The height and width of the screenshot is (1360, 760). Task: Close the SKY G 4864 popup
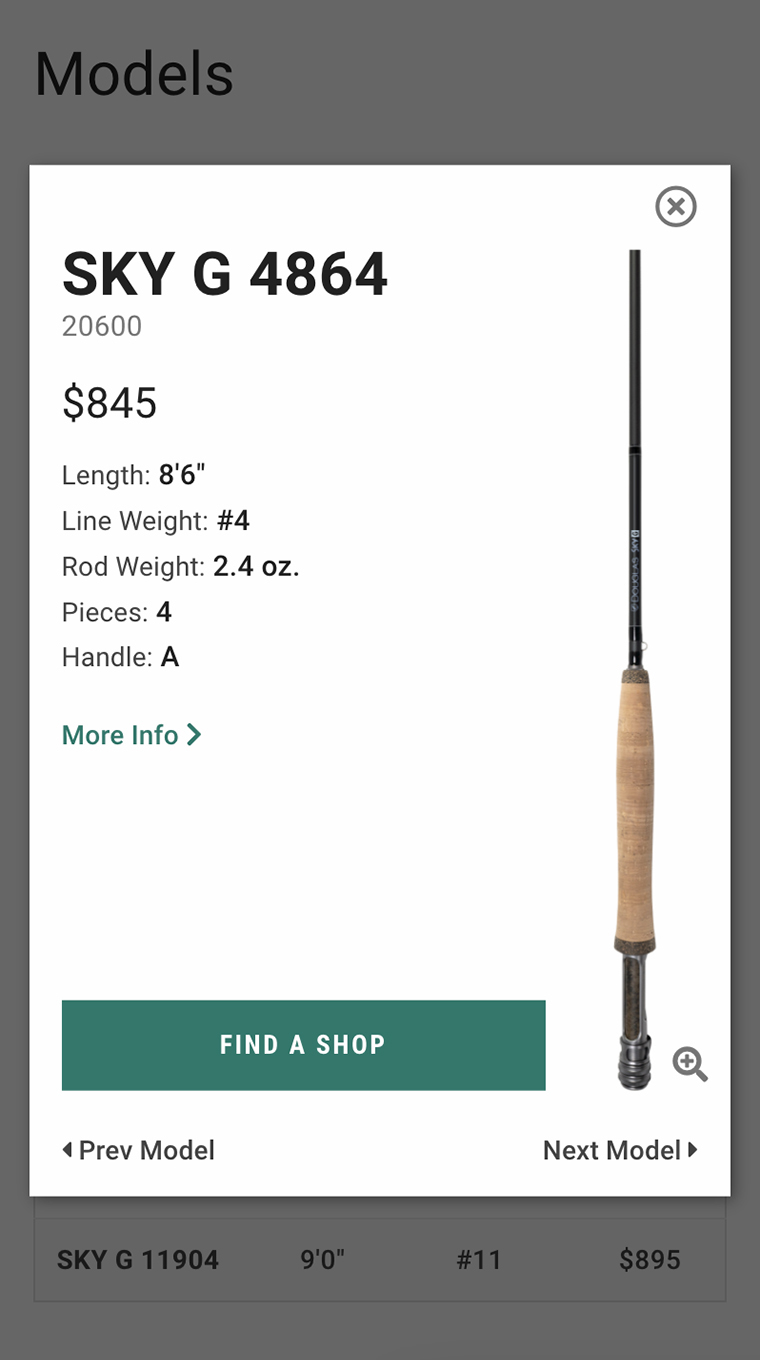tap(676, 207)
